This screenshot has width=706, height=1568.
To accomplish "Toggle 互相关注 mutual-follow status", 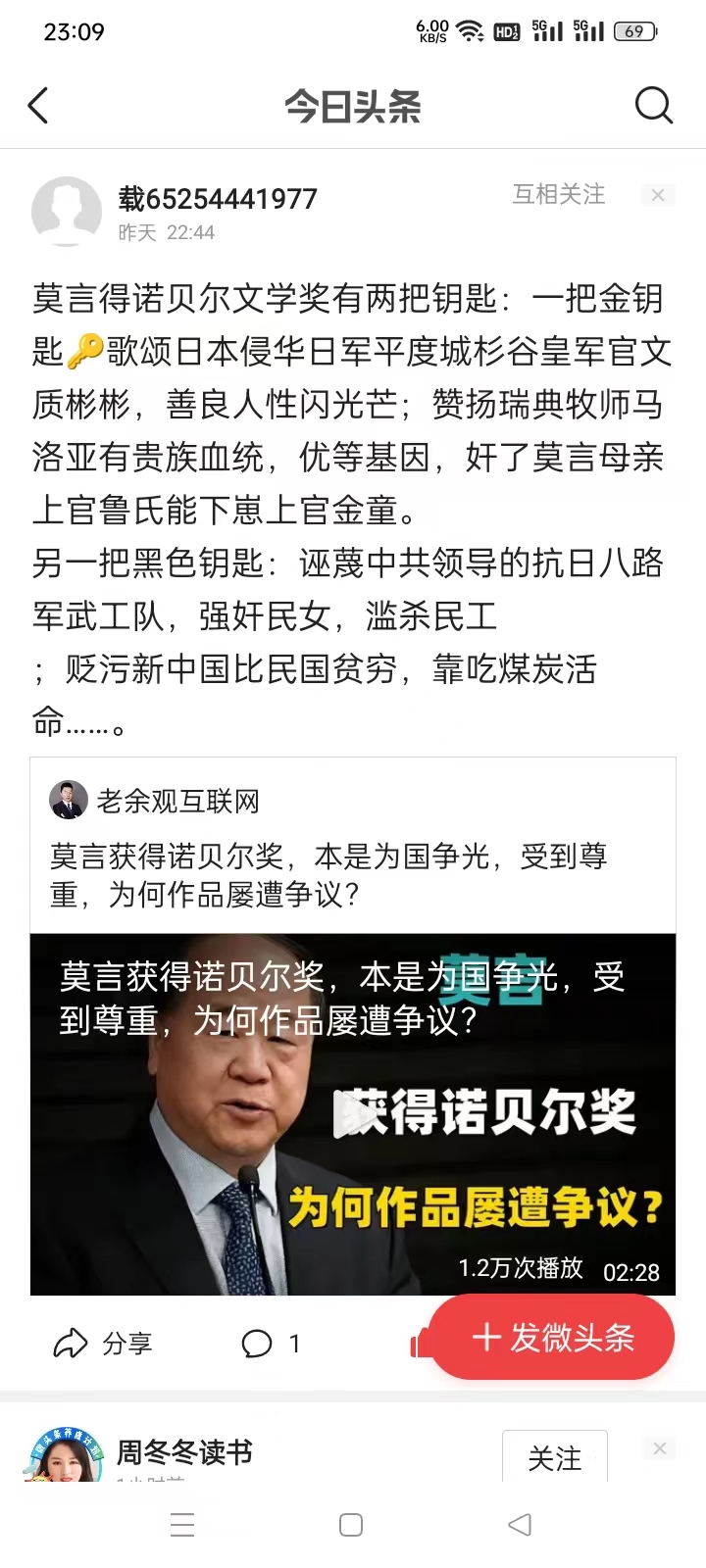I will (558, 195).
